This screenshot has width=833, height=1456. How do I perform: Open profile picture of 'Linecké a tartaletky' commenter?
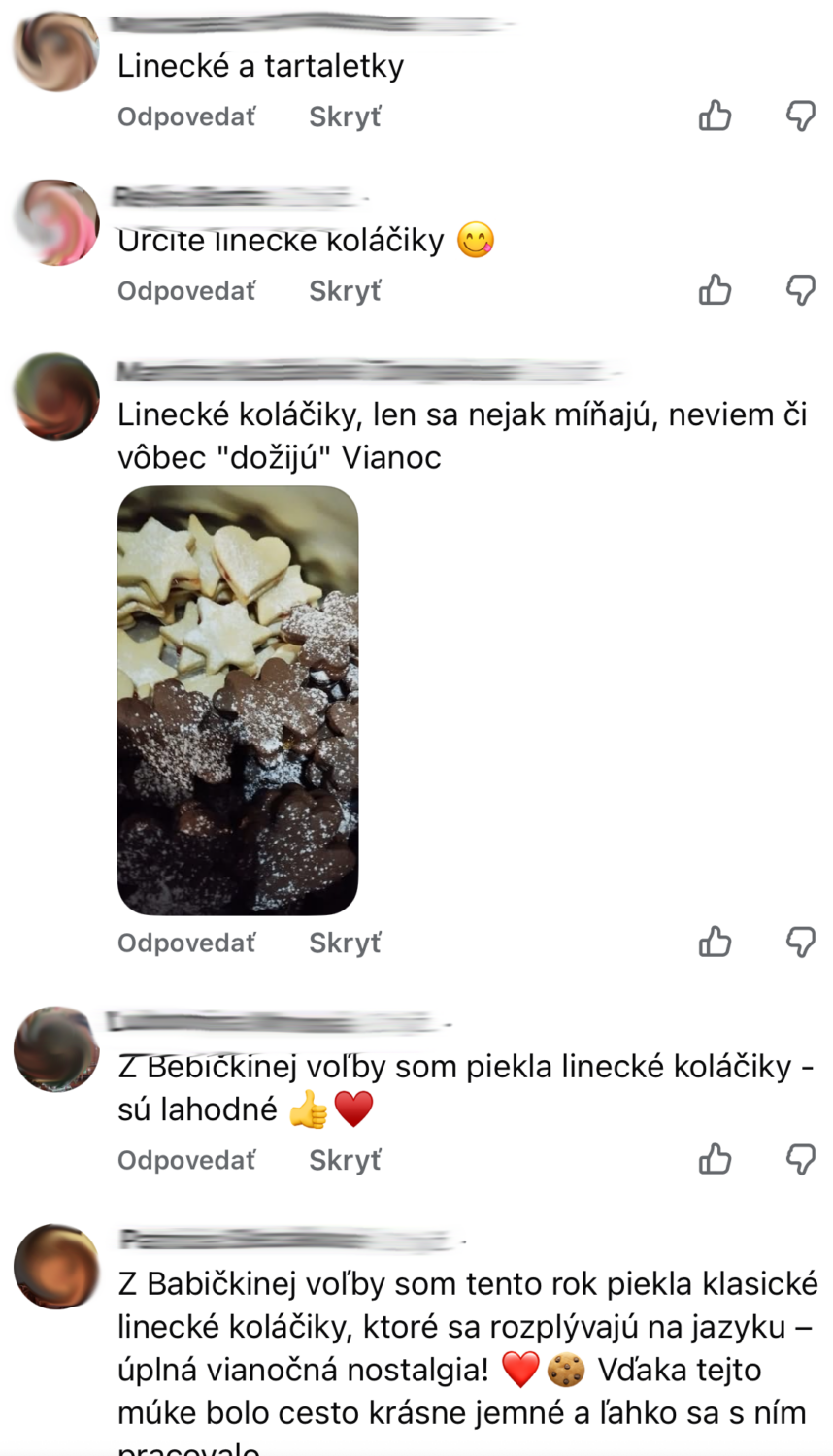[x=56, y=50]
